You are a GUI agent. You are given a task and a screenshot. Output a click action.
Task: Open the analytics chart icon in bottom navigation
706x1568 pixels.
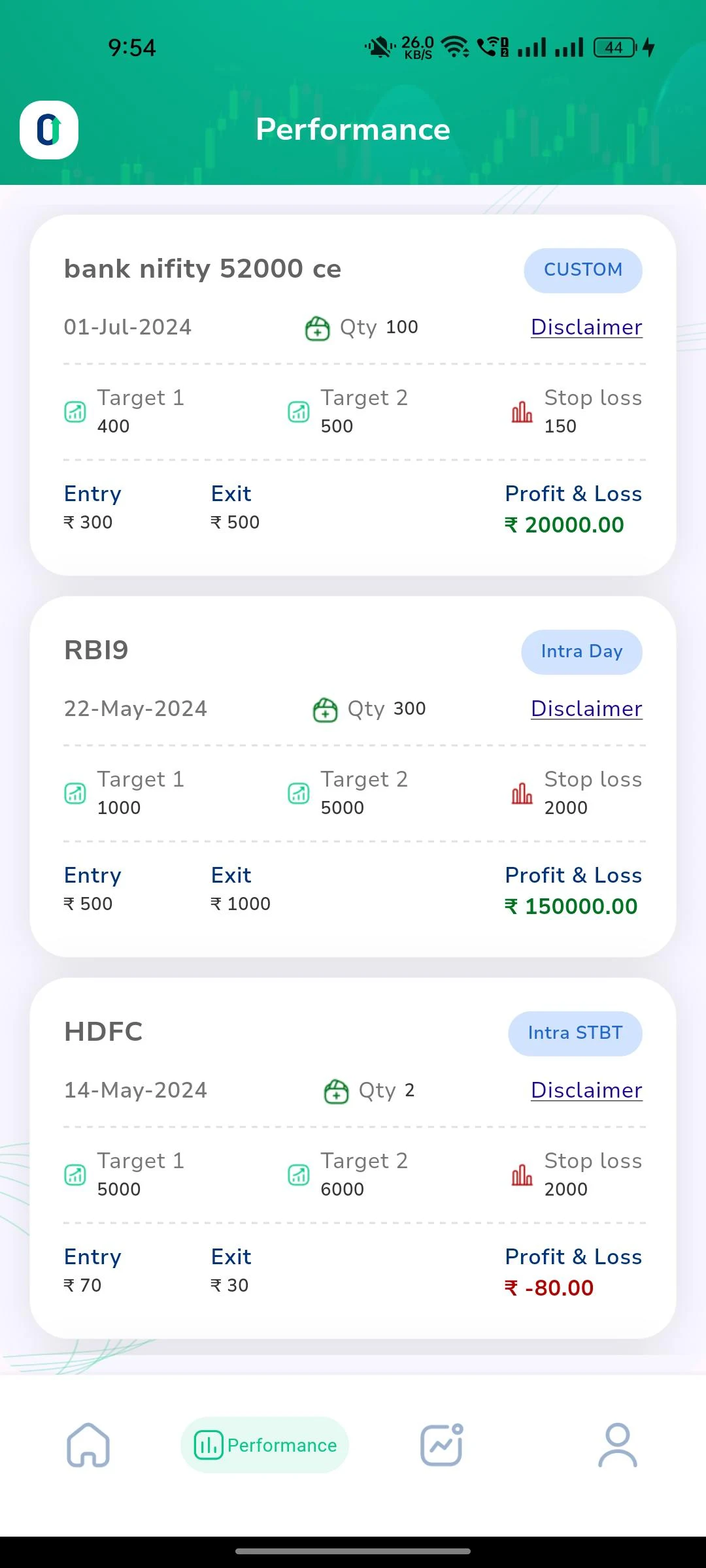440,1445
